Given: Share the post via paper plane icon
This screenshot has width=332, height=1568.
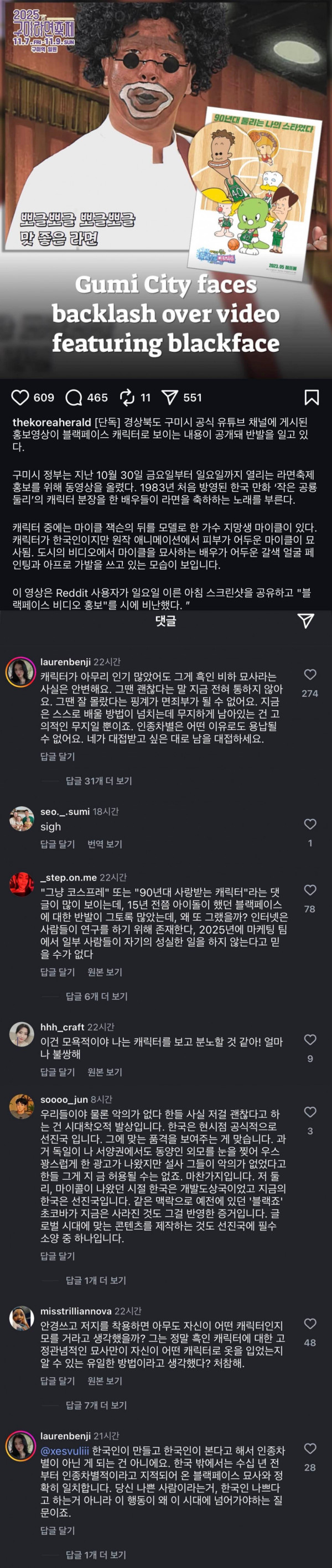Looking at the screenshot, I should coord(169,398).
